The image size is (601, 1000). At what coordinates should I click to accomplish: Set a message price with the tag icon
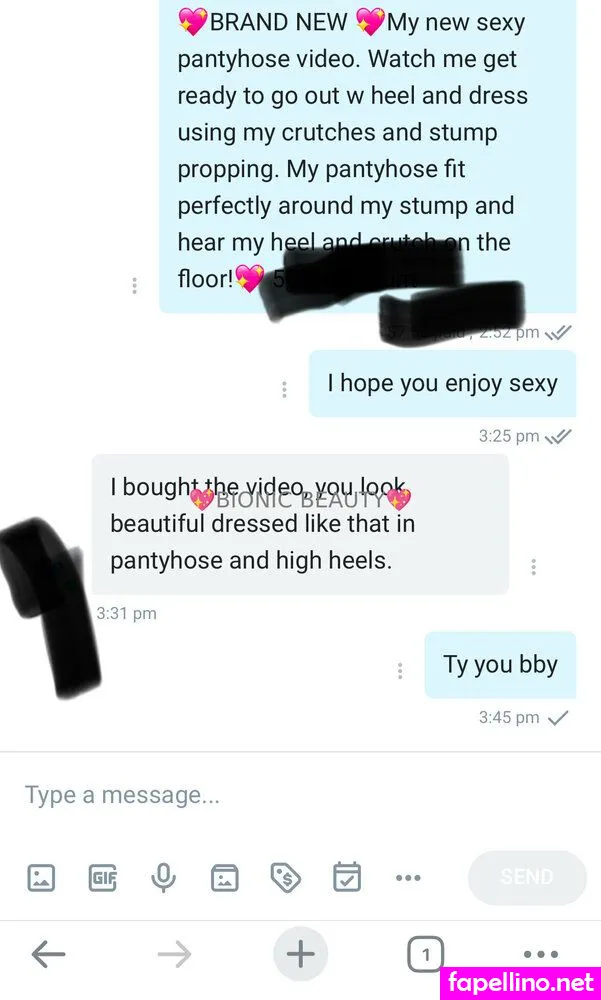click(286, 878)
